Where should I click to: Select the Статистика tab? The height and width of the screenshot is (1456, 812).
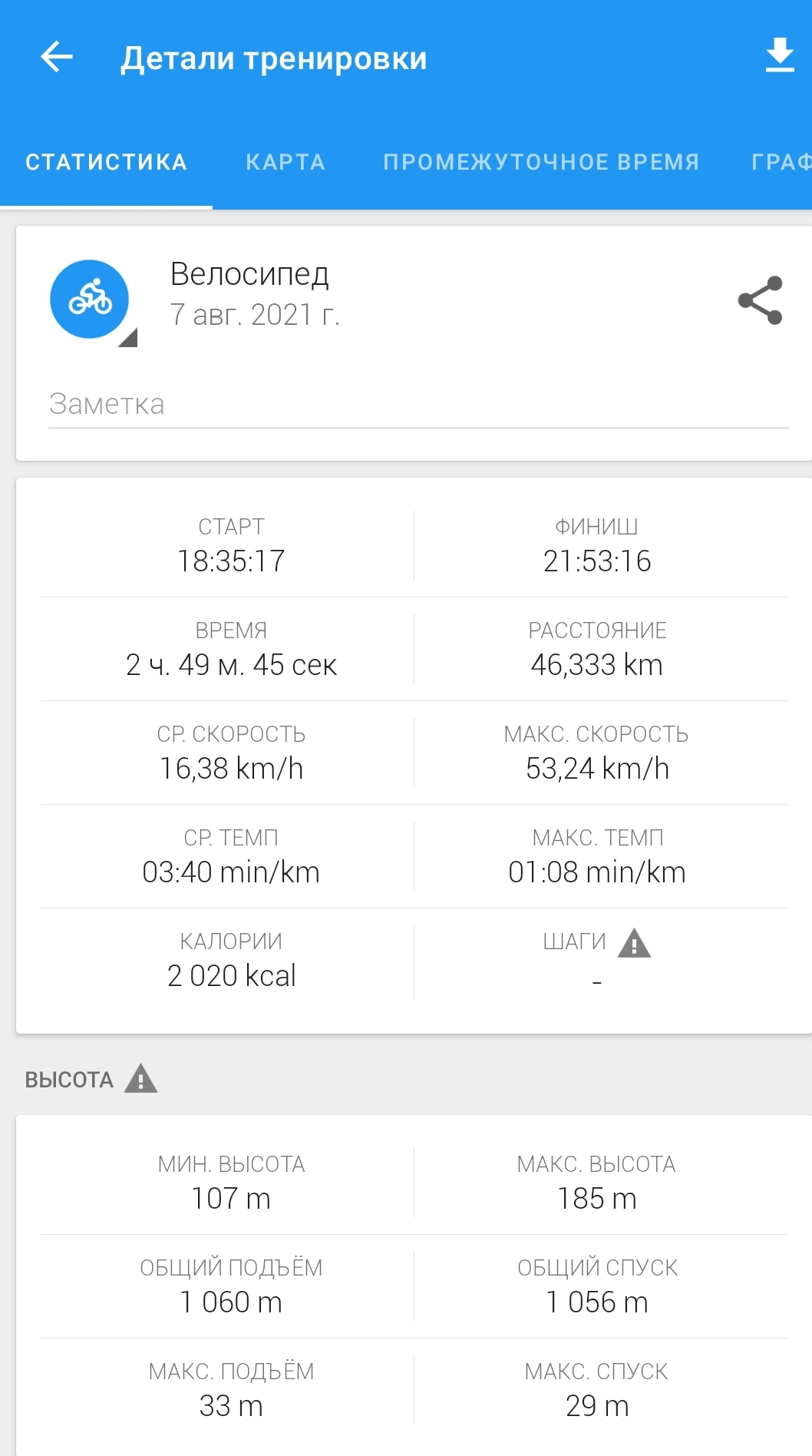(x=107, y=162)
